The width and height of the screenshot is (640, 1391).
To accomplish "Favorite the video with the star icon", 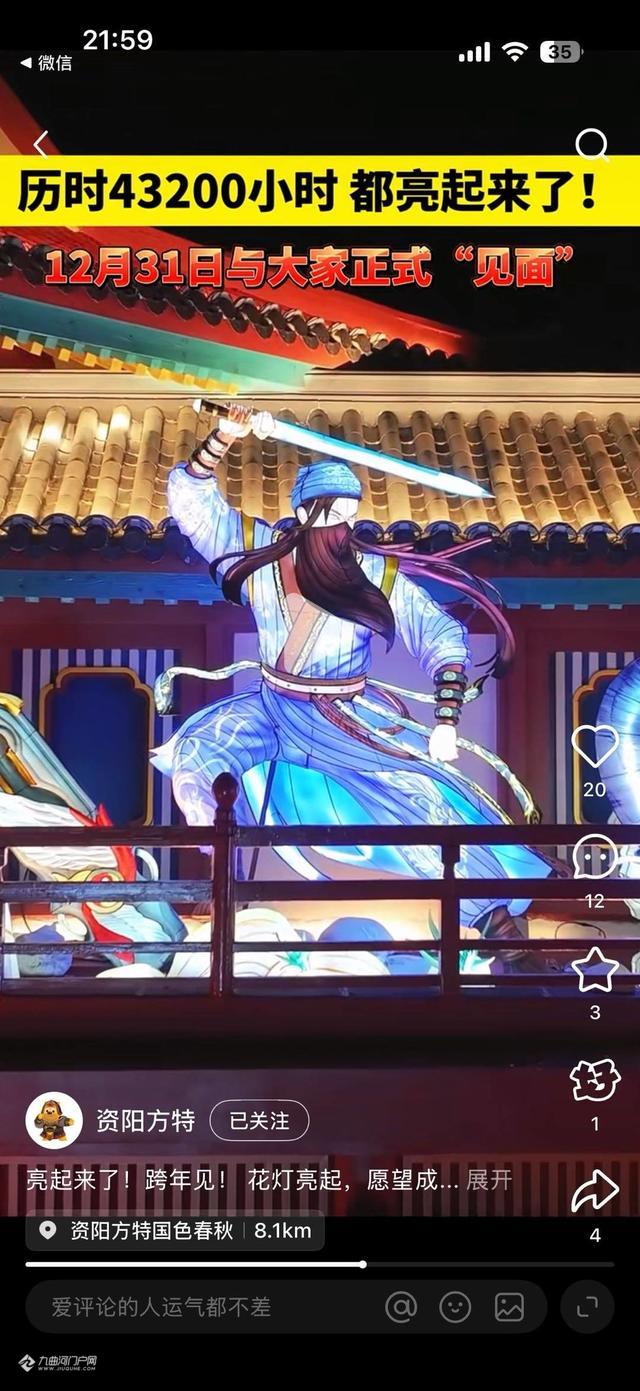I will 594,969.
